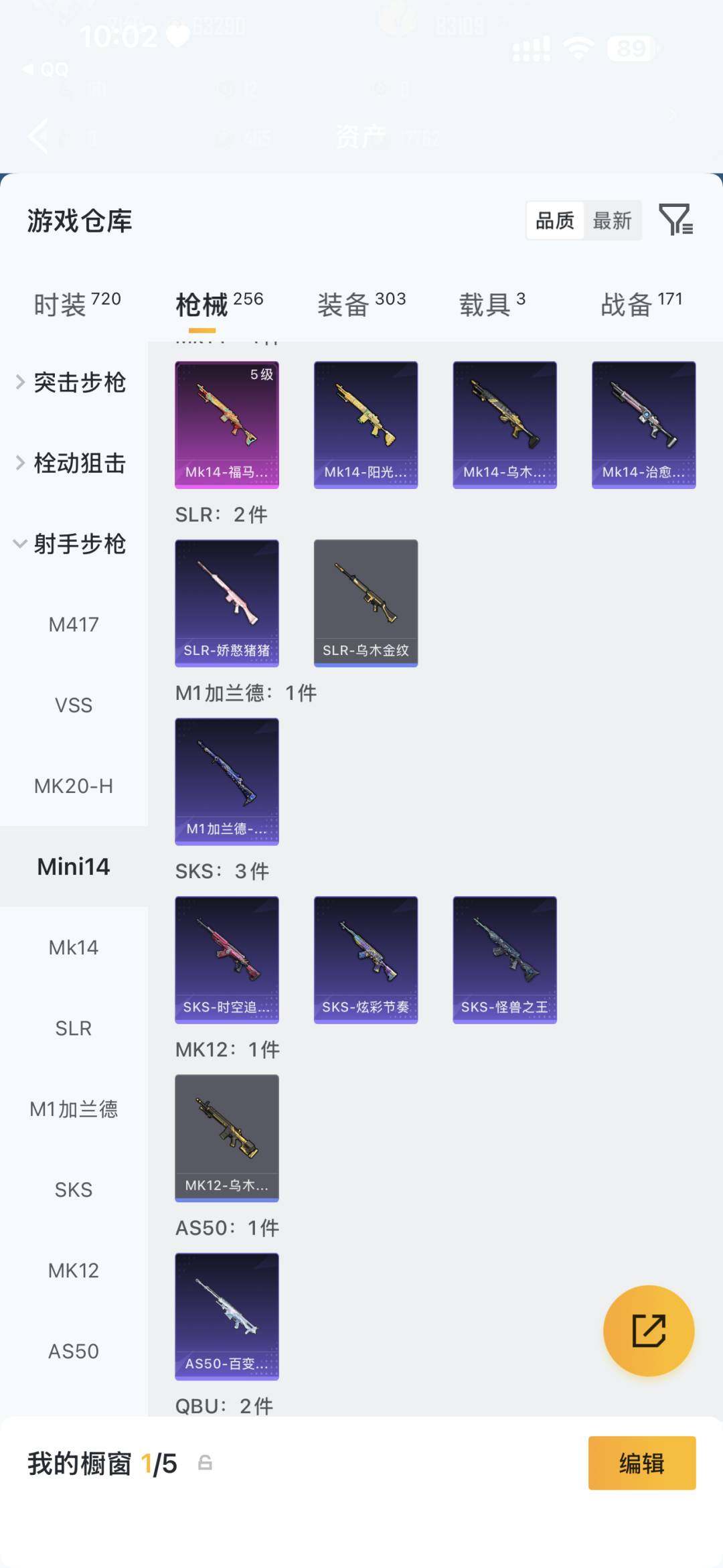Open the Mk14-福马 weapon card
The width and height of the screenshot is (723, 1568).
[x=226, y=422]
